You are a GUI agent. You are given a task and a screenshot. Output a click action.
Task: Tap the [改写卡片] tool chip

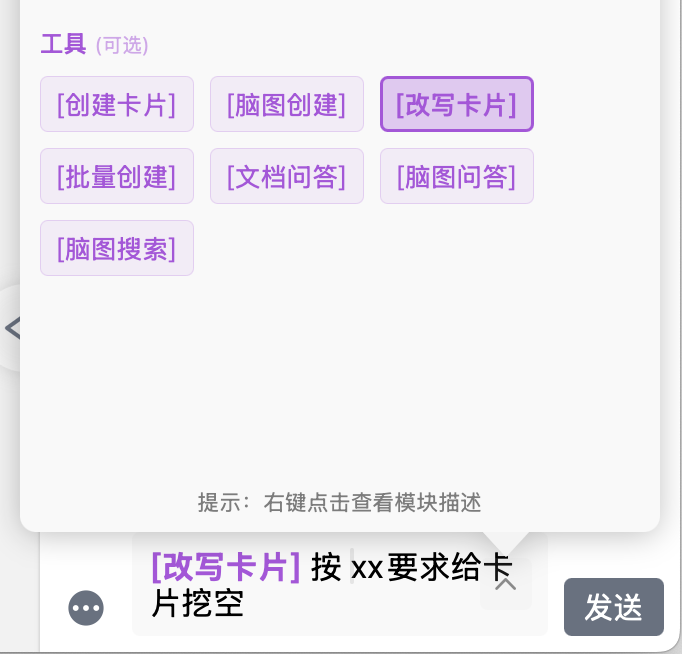tap(457, 104)
